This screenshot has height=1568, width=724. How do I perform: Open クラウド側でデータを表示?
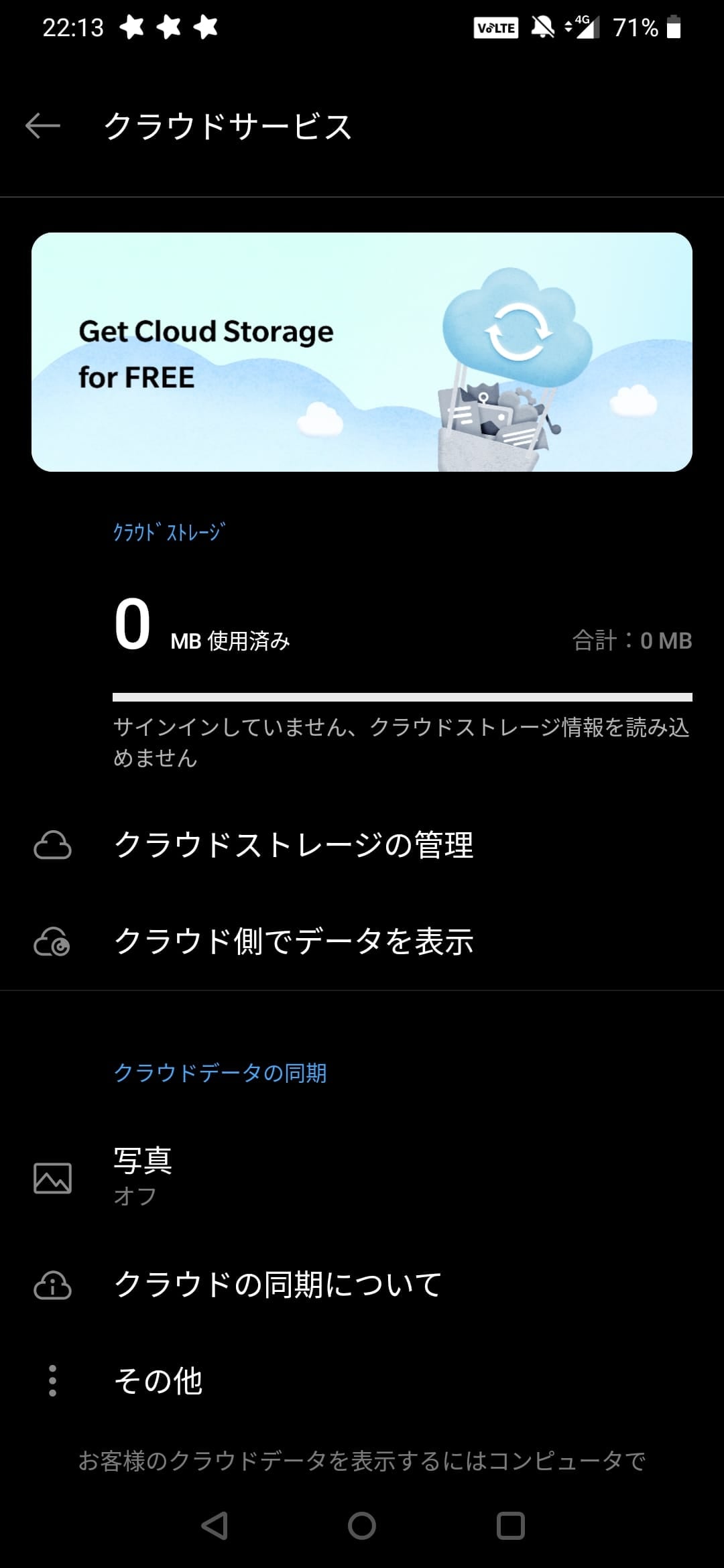pyautogui.click(x=294, y=941)
